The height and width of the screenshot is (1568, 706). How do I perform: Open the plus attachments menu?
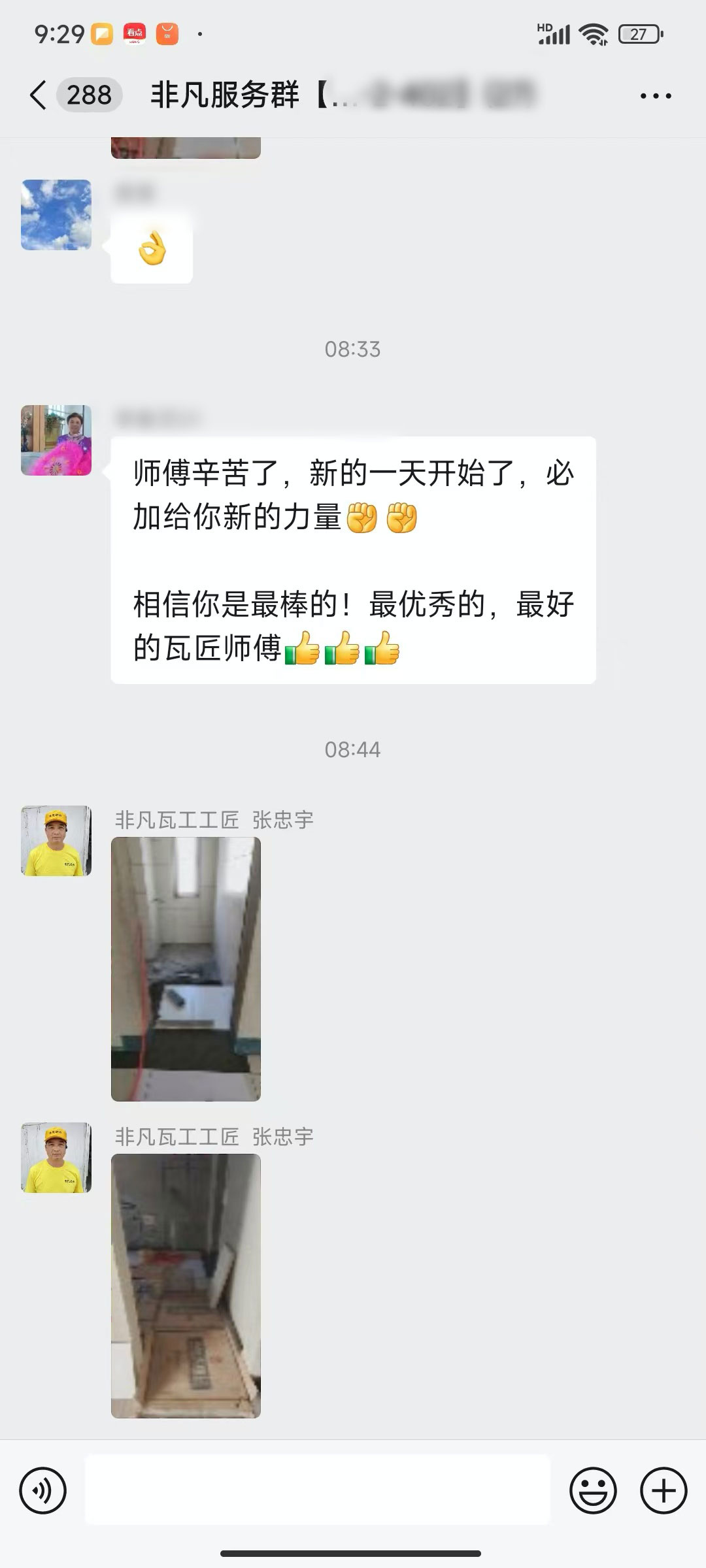point(664,1490)
